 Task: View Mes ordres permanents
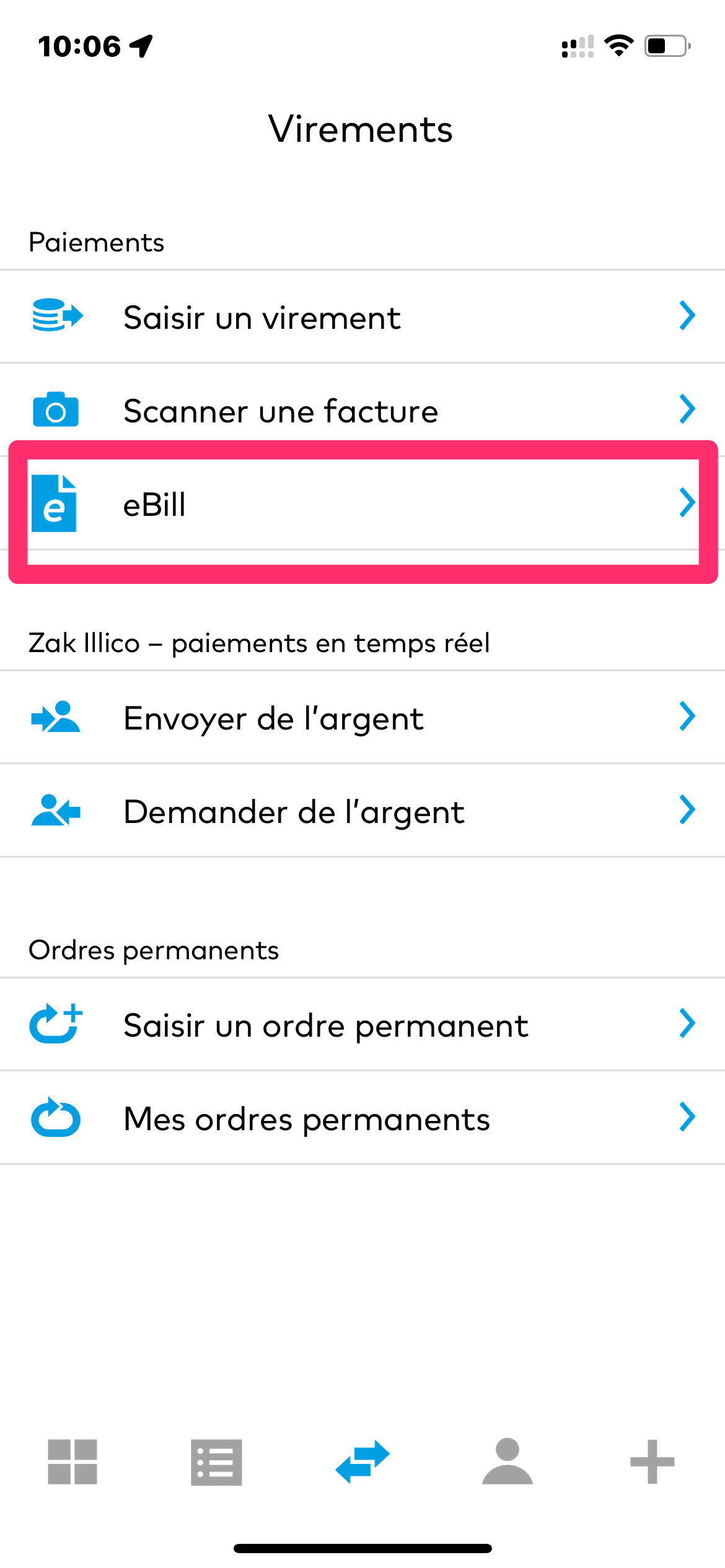click(x=362, y=1118)
